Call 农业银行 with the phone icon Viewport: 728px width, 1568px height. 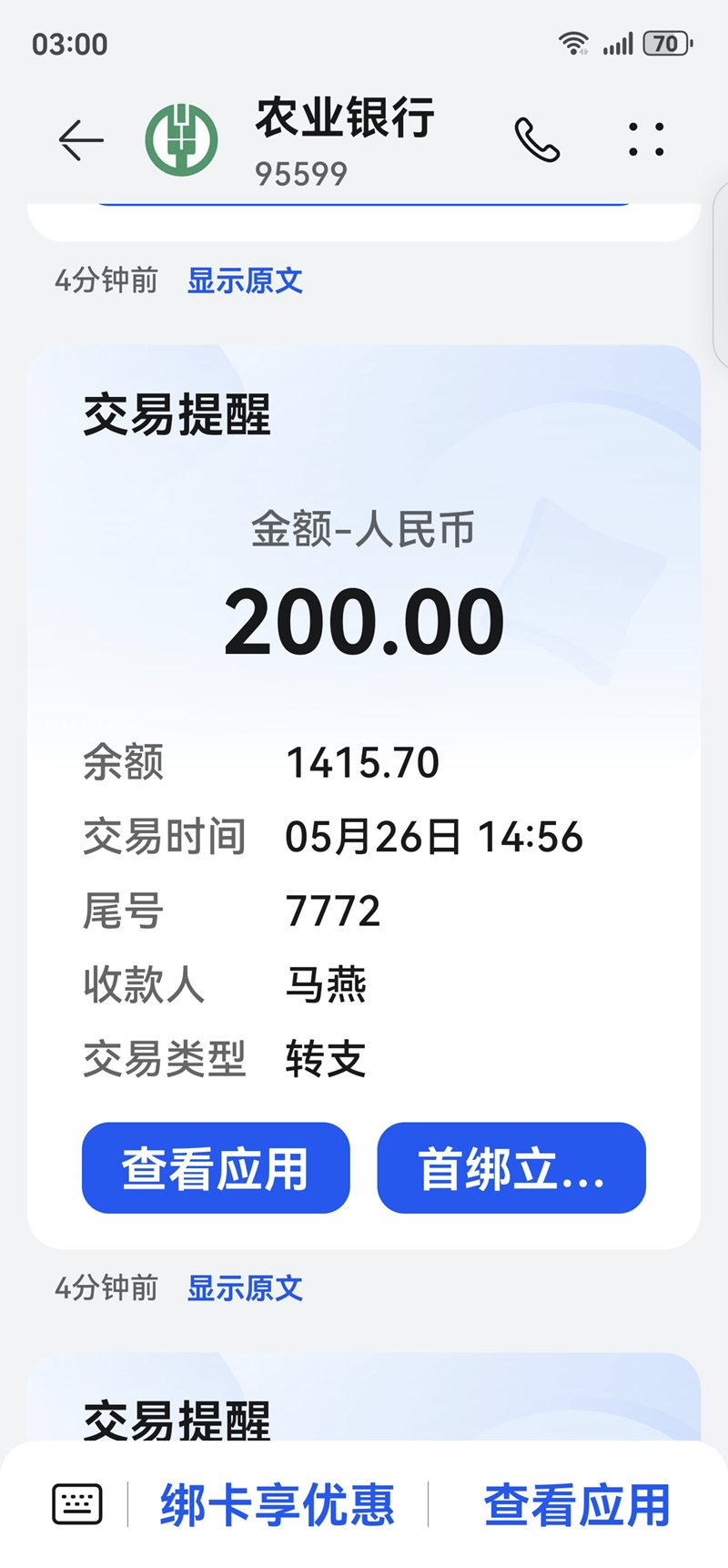click(537, 140)
